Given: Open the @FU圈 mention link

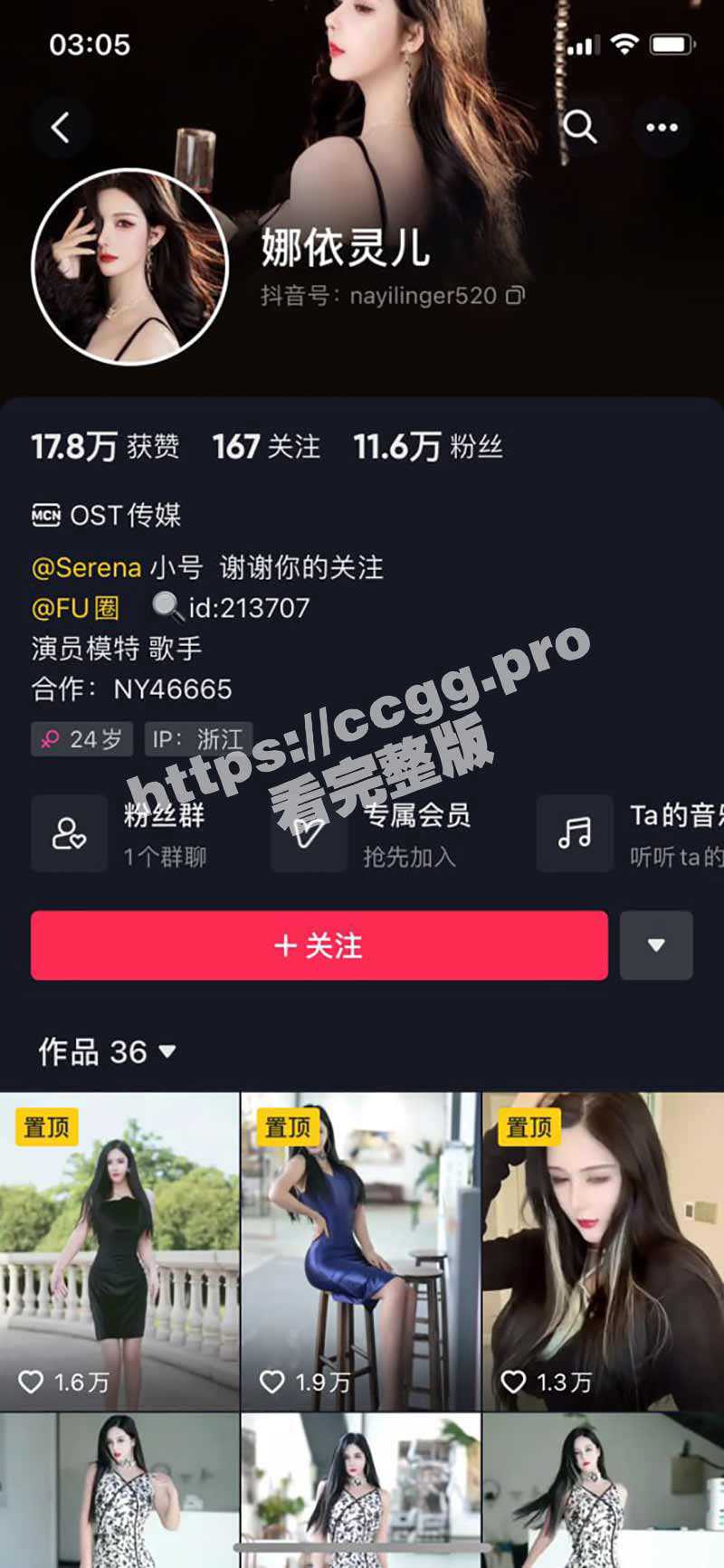Looking at the screenshot, I should click(x=75, y=607).
